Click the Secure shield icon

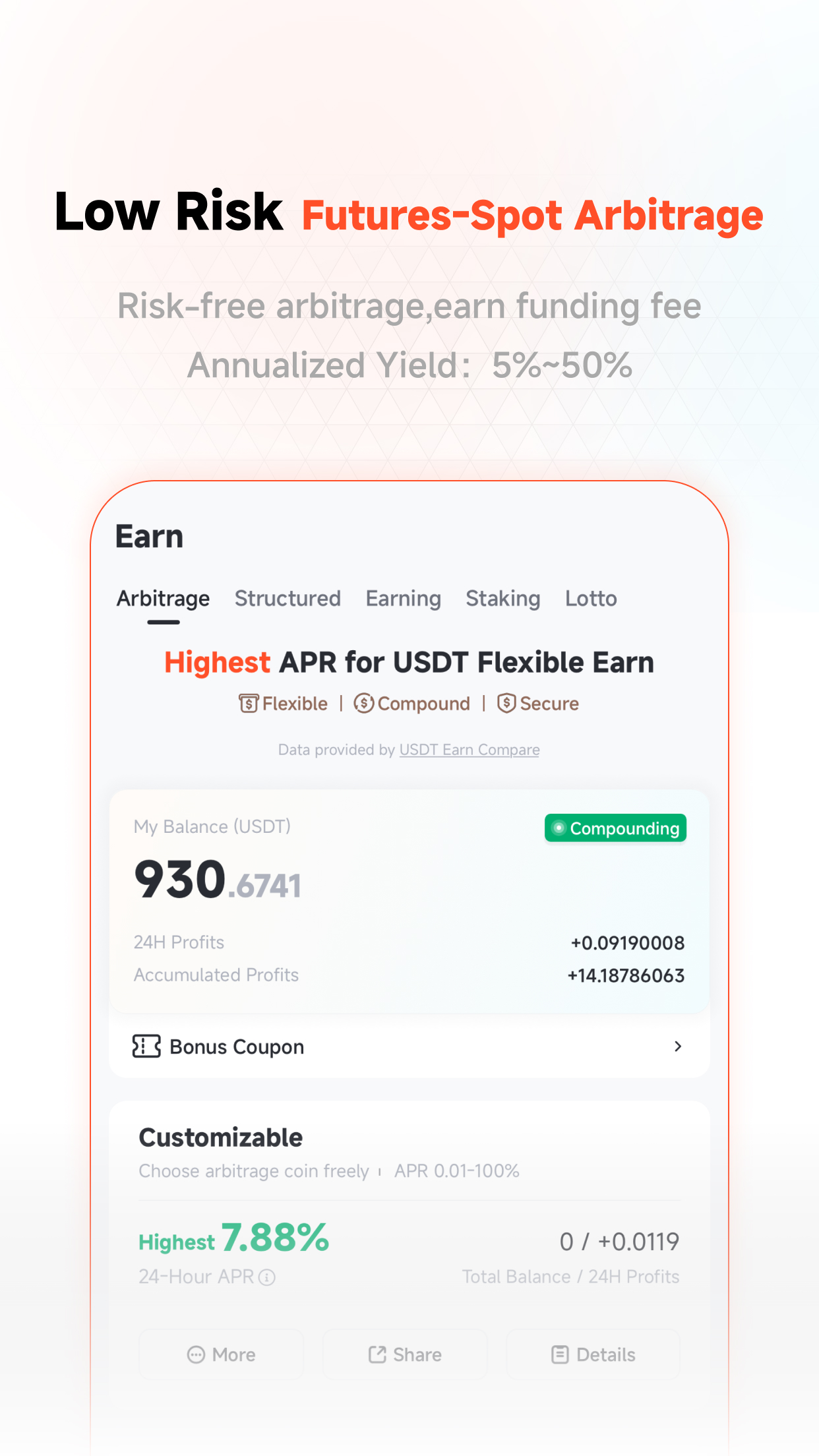click(x=506, y=704)
